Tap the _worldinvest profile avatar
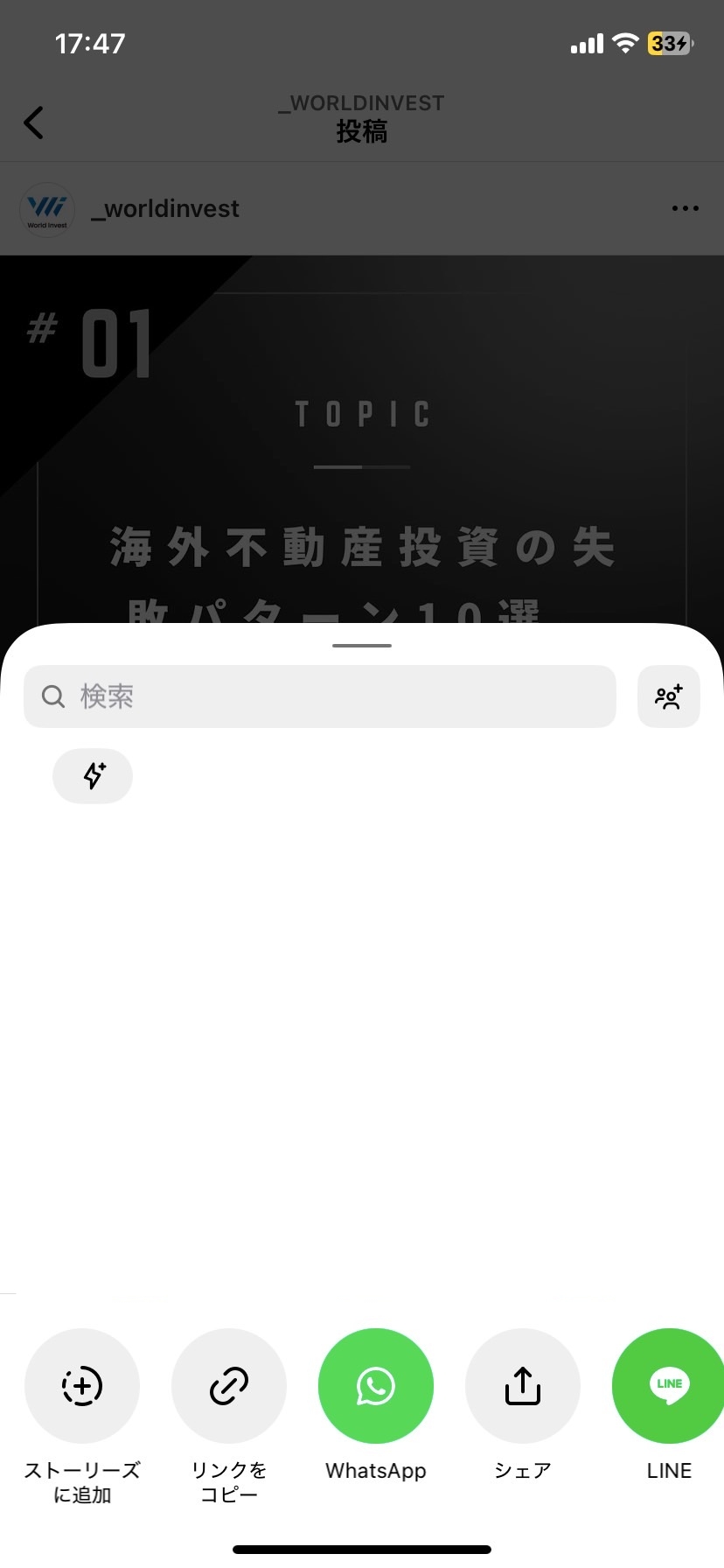 pyautogui.click(x=46, y=208)
